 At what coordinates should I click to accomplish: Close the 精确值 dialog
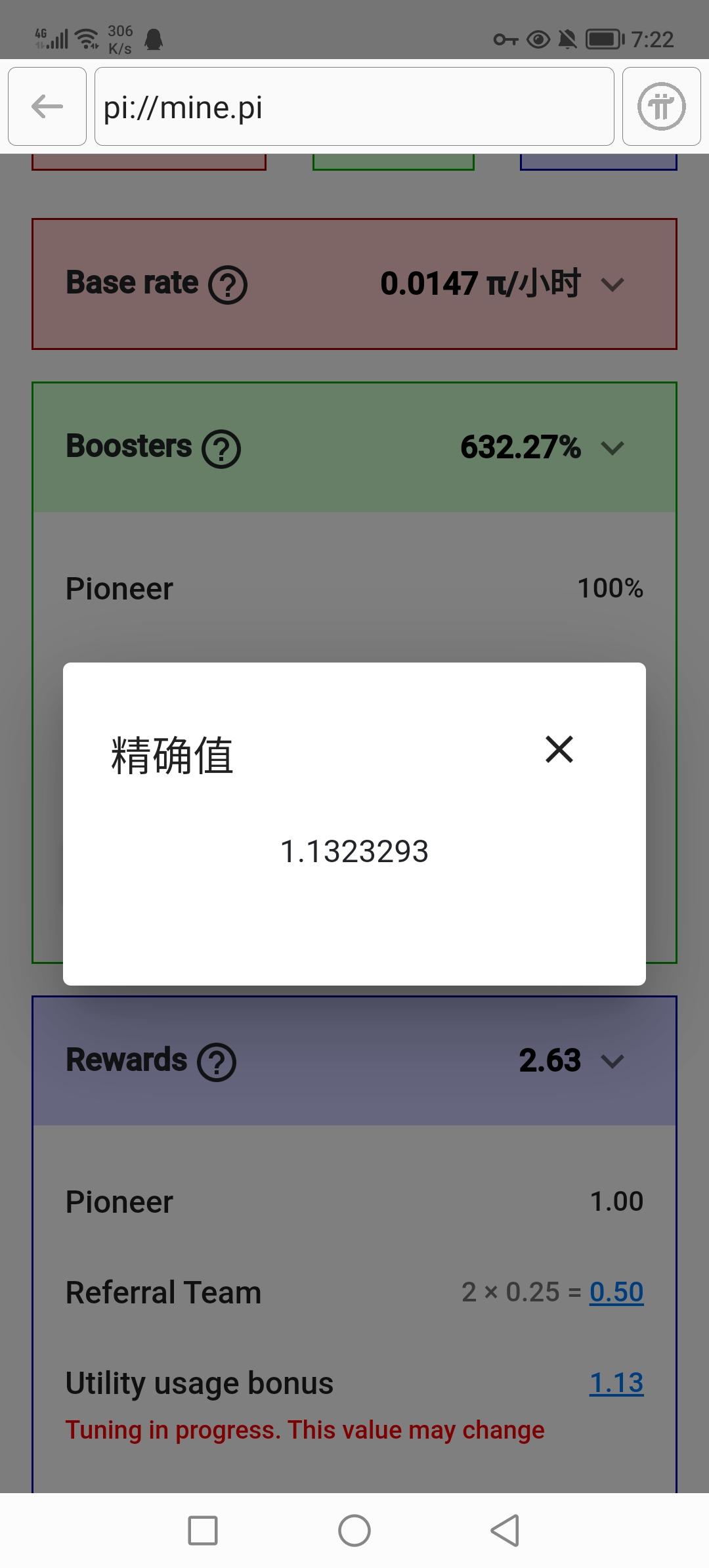tap(559, 749)
